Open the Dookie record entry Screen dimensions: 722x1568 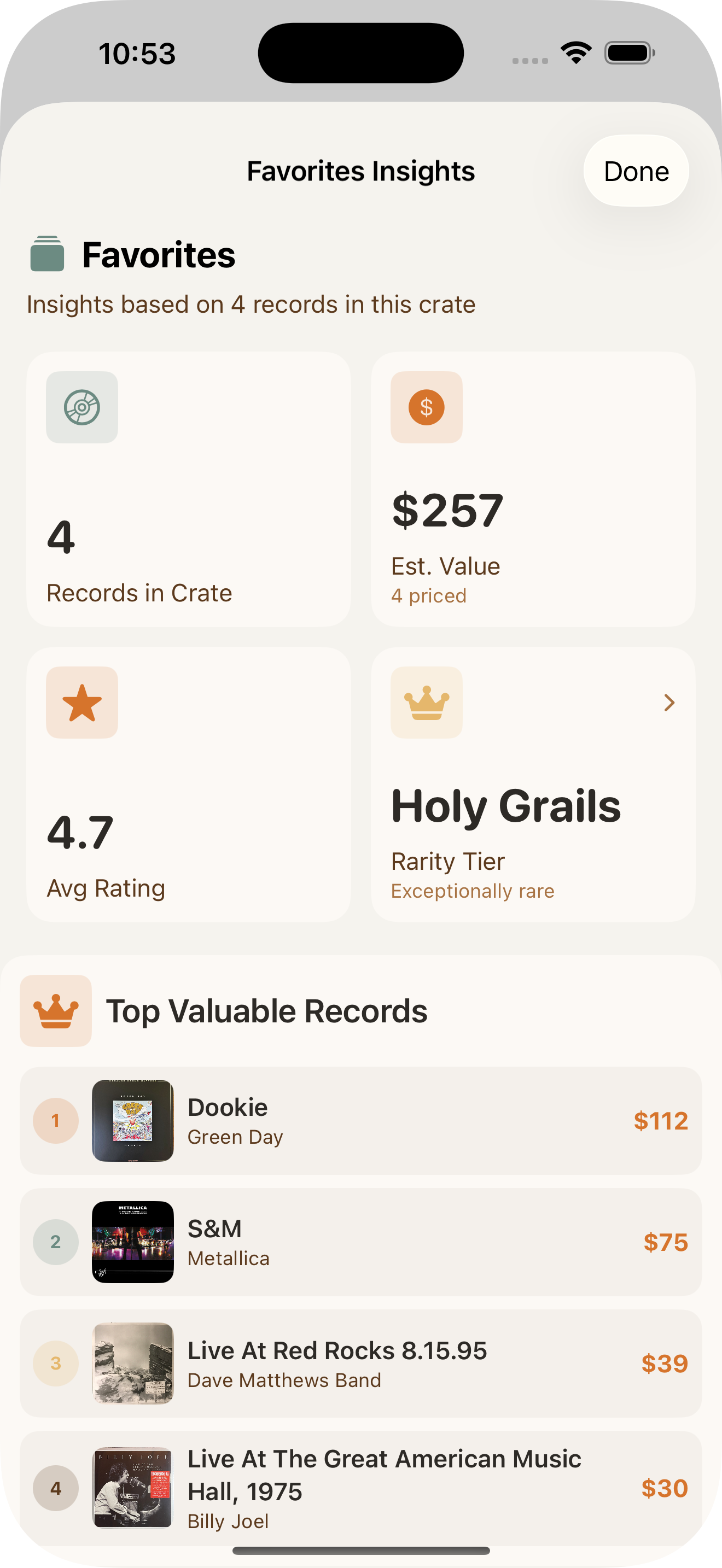pyautogui.click(x=361, y=1122)
